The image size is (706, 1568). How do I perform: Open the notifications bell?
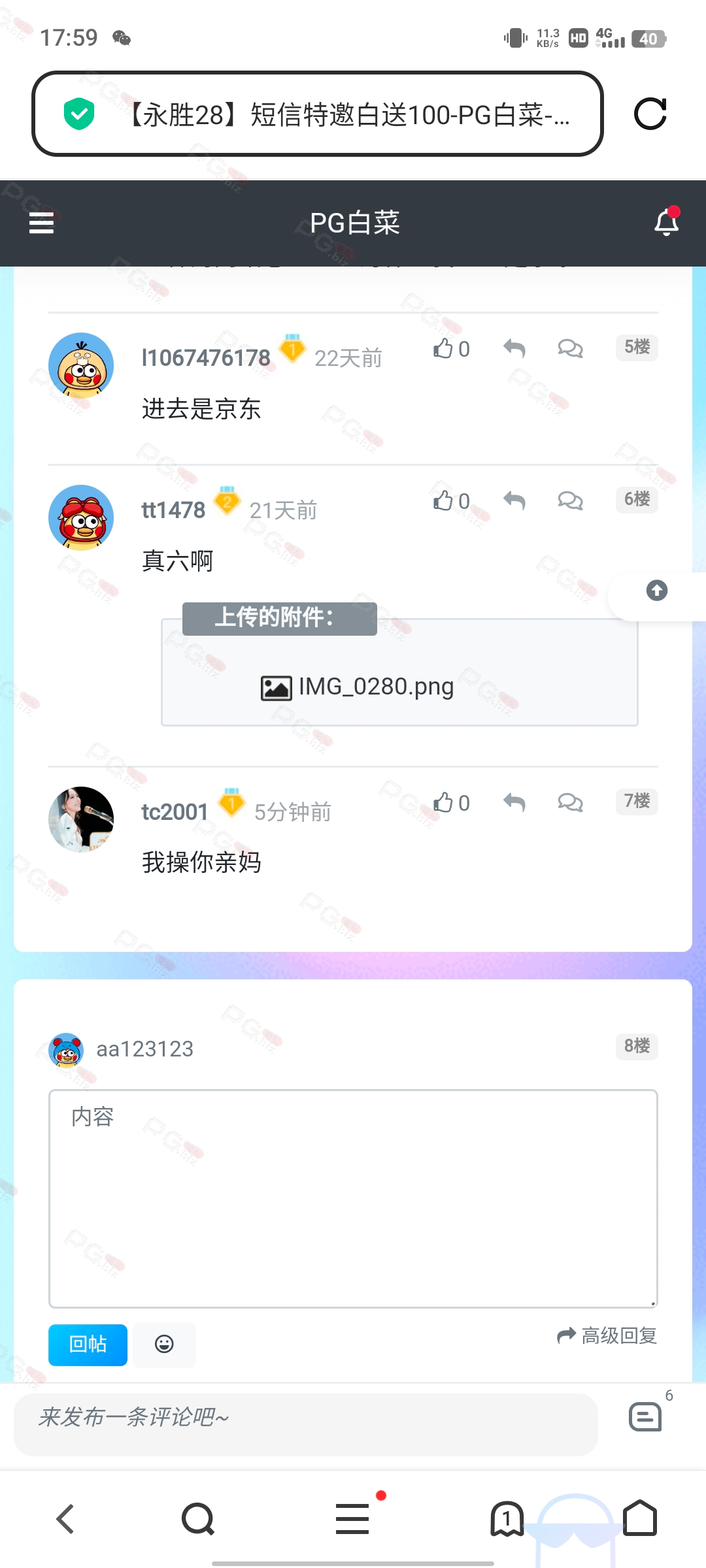click(x=667, y=222)
